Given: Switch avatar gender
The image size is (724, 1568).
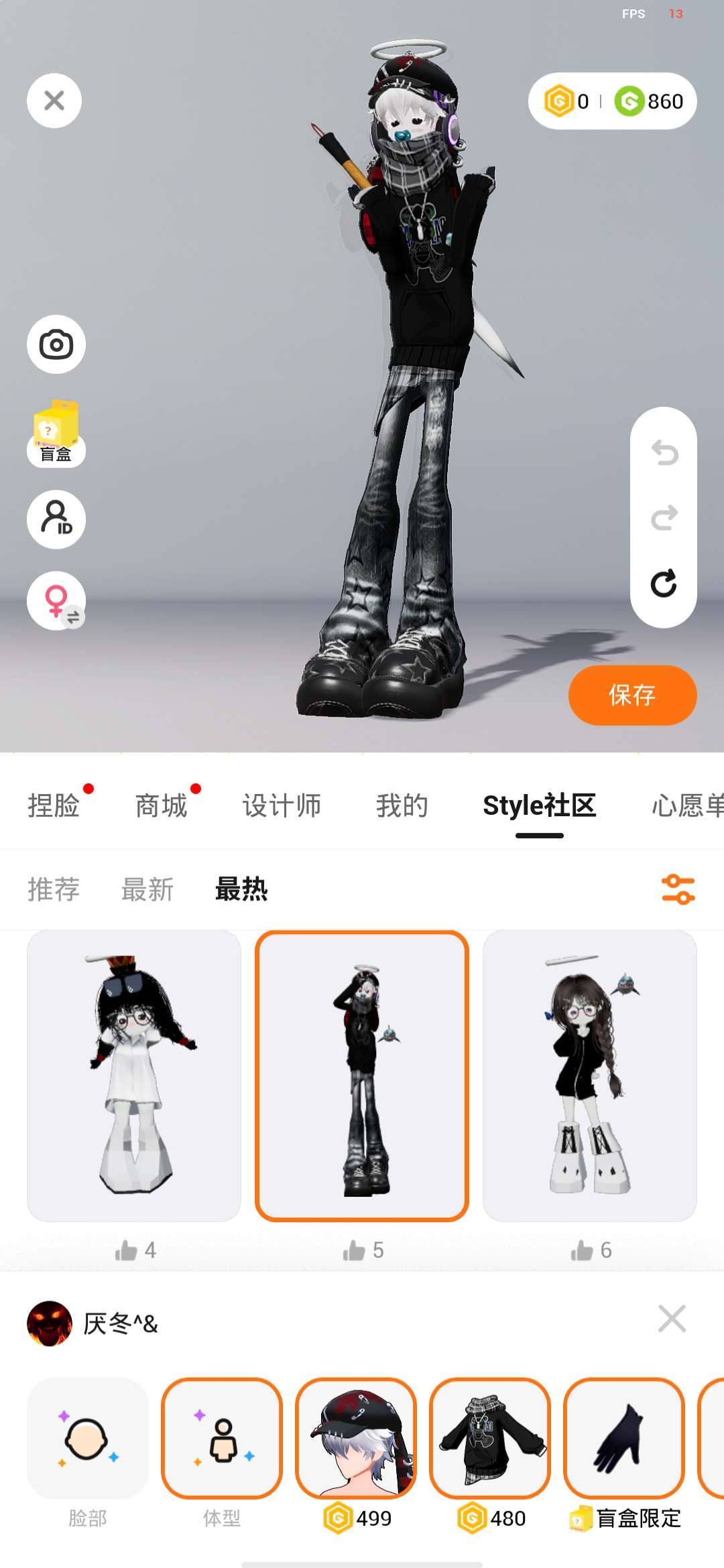Looking at the screenshot, I should coord(56,600).
